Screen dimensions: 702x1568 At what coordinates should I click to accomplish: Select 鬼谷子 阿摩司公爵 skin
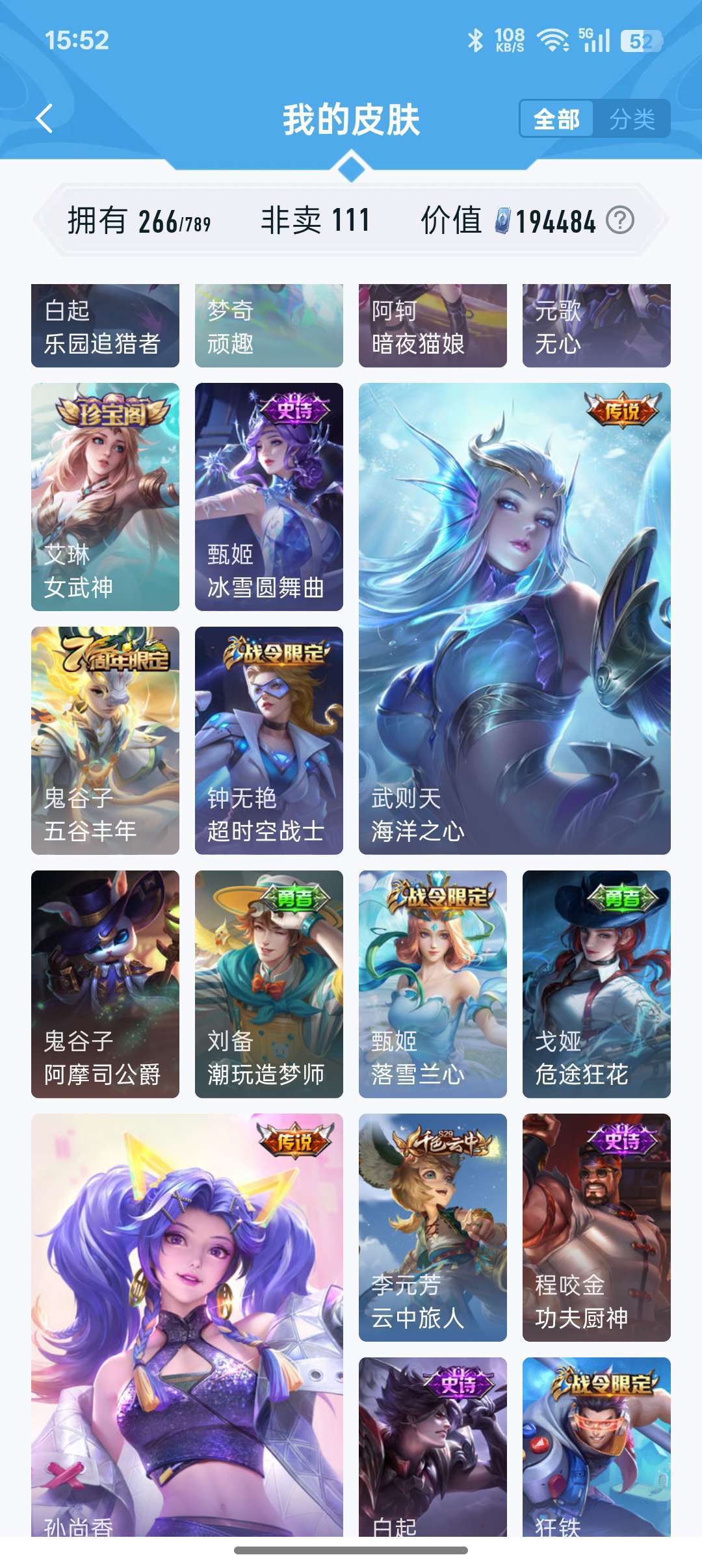(x=105, y=984)
